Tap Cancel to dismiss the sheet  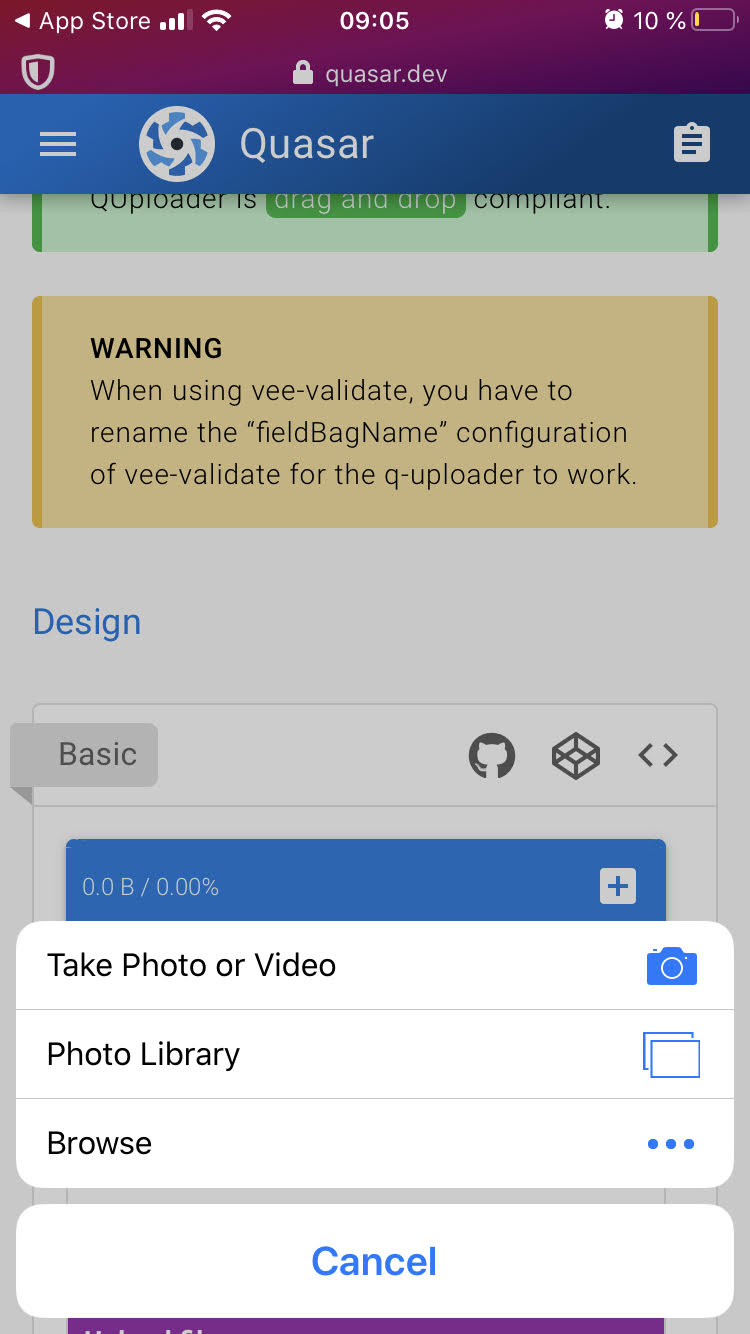point(374,1261)
